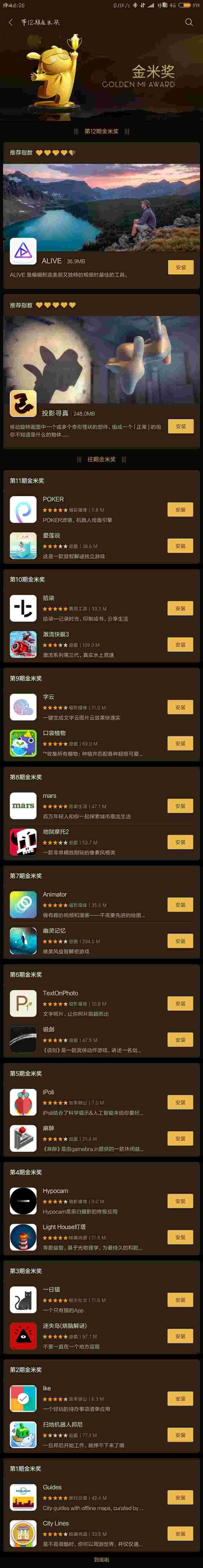Open the 拾柒 app row
This screenshot has width=203, height=1568.
coord(91,608)
